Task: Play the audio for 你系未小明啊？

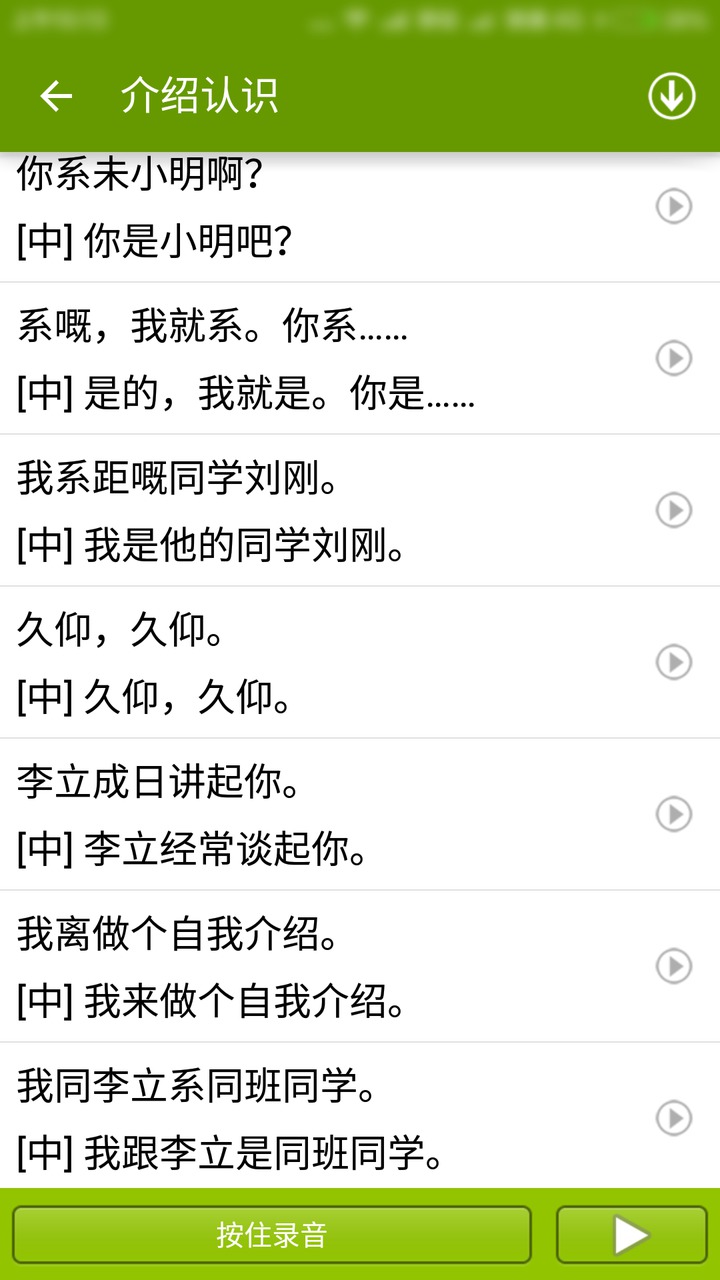Action: (673, 206)
